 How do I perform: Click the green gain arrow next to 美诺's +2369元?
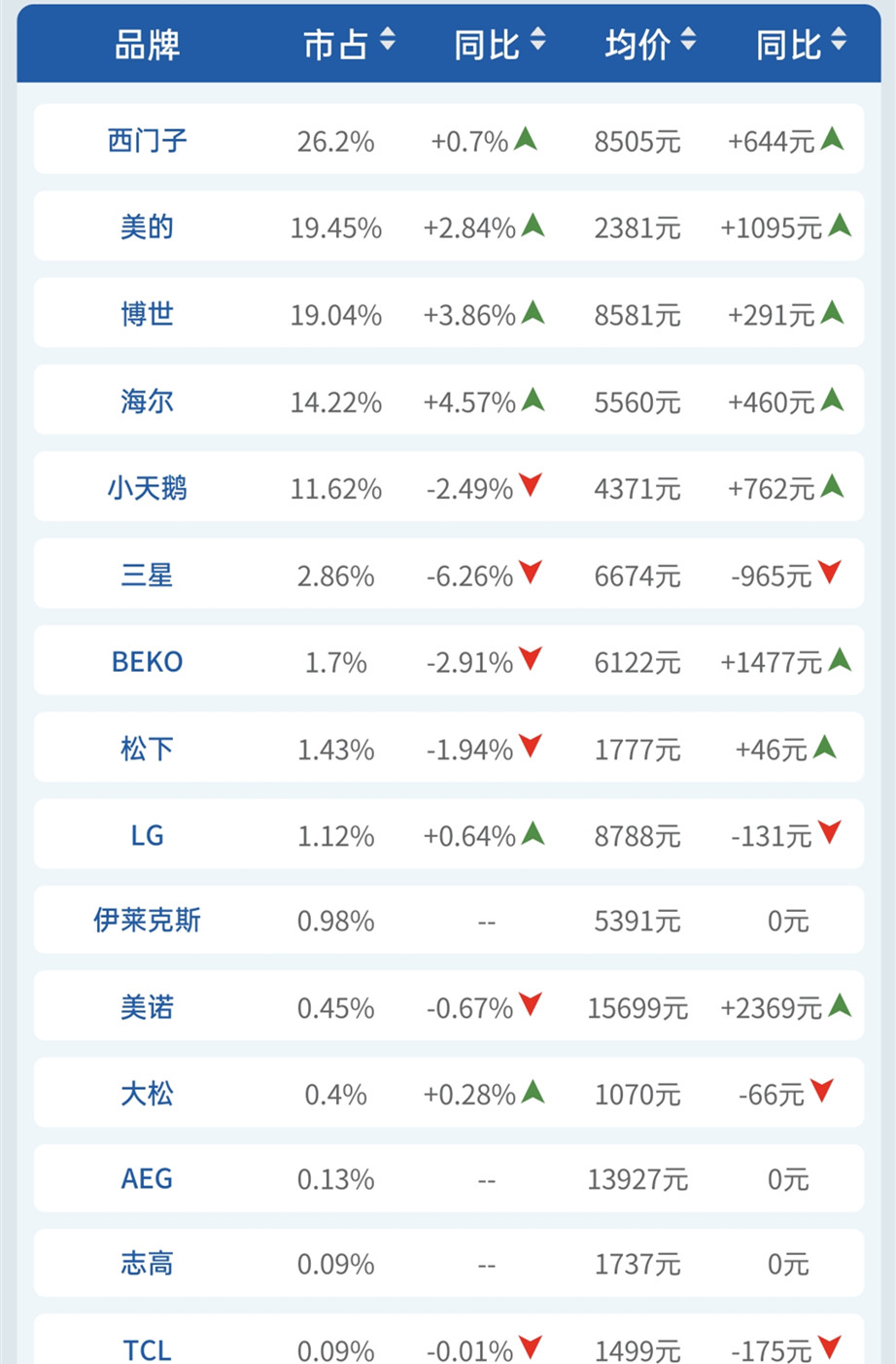[838, 1007]
